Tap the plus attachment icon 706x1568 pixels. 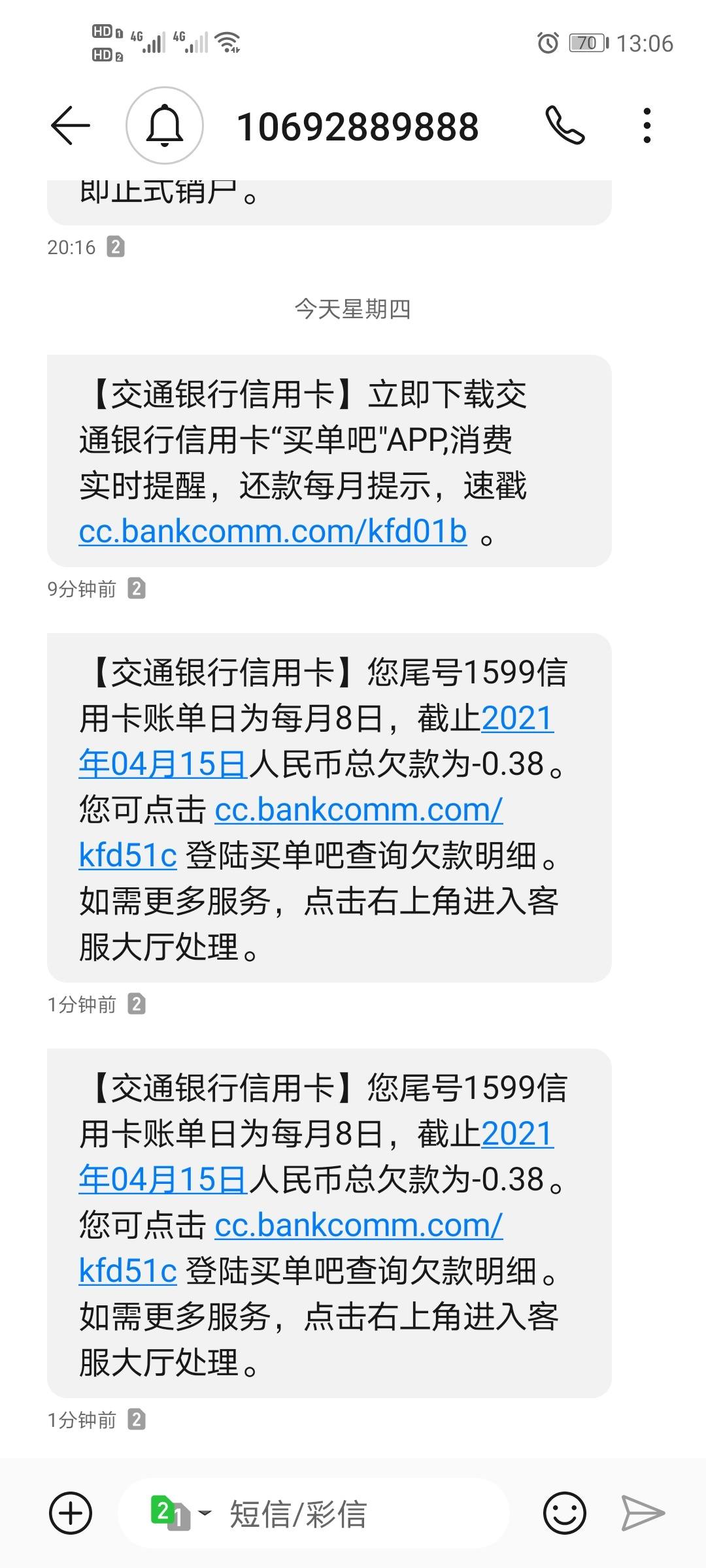click(x=71, y=1513)
